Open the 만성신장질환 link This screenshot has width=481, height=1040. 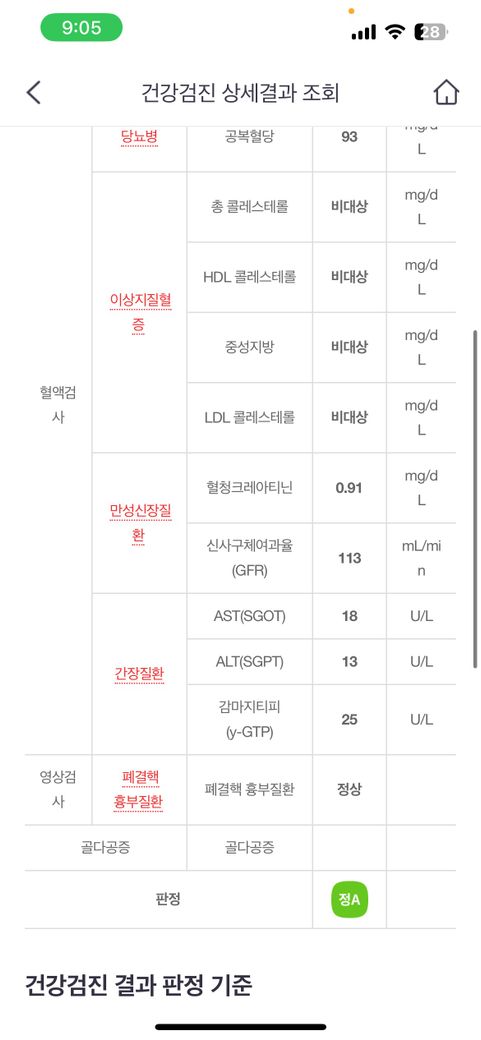point(139,523)
